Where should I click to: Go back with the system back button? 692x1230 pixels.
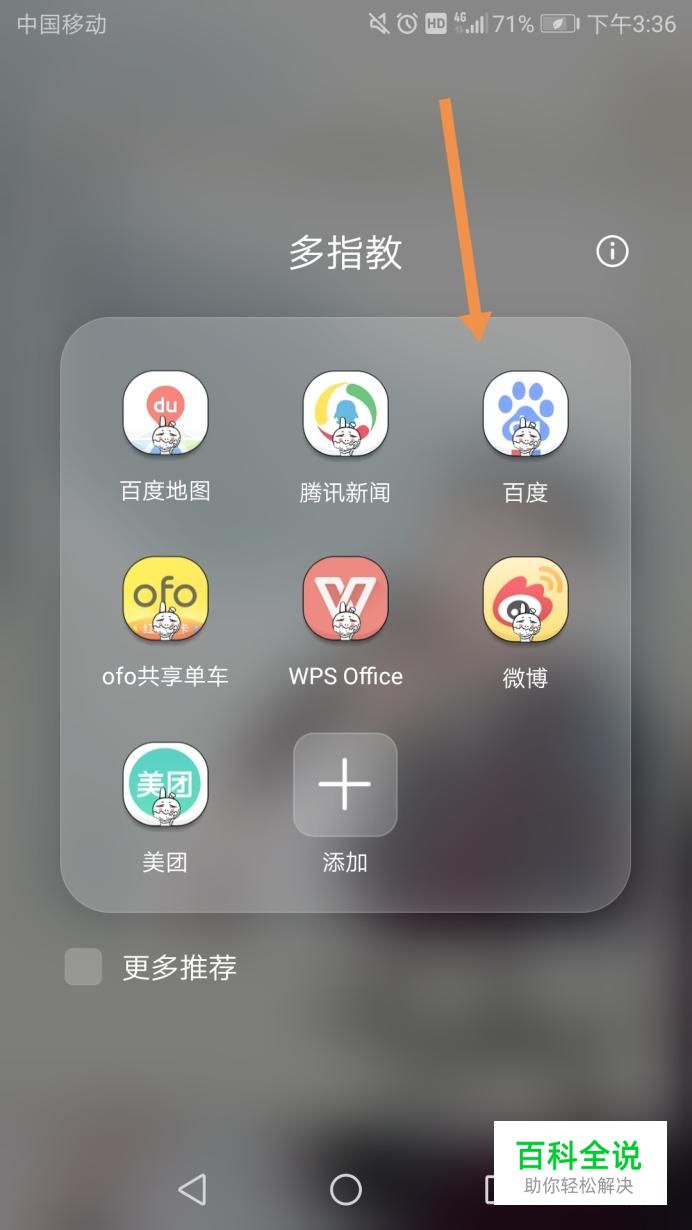[x=191, y=1189]
